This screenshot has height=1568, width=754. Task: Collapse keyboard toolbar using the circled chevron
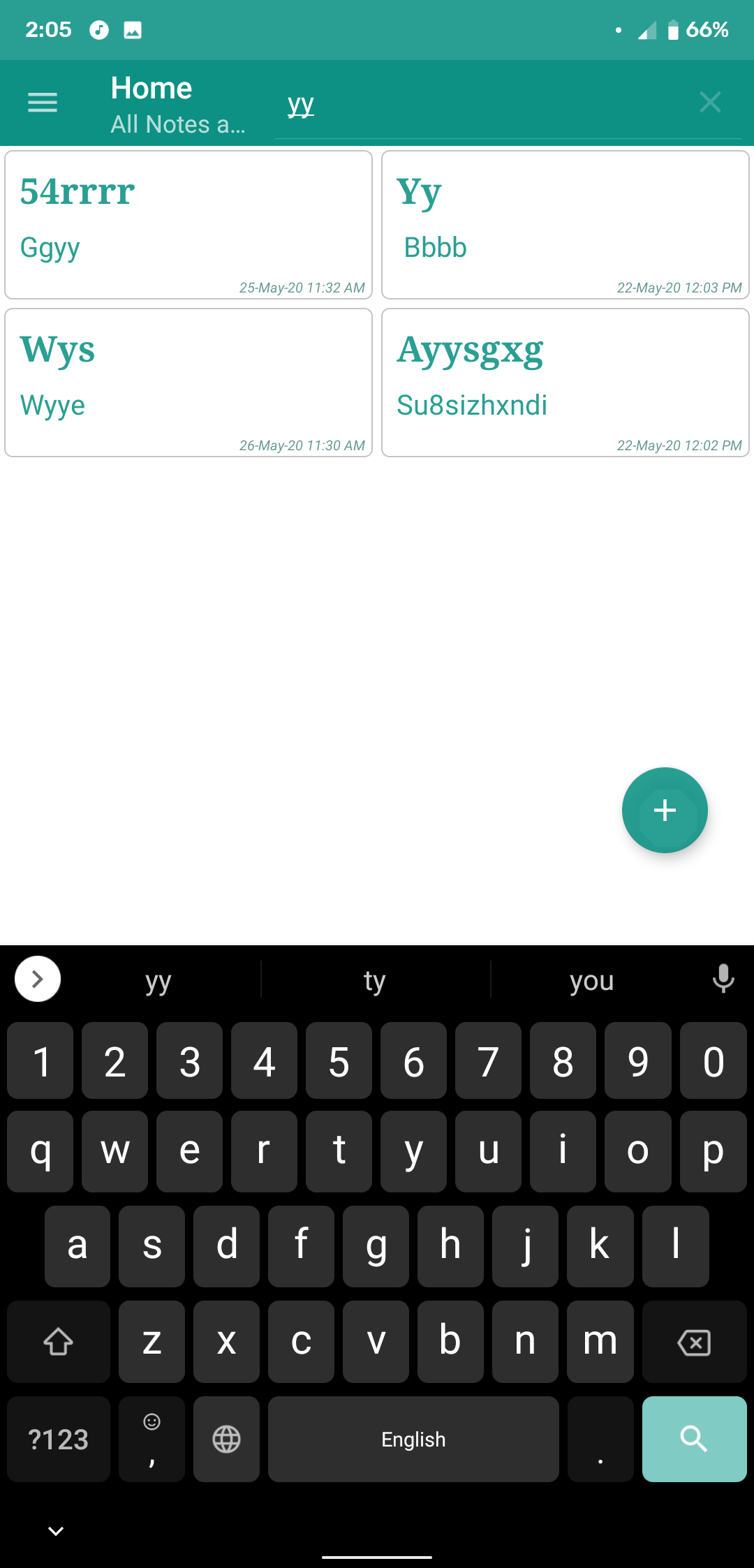pyautogui.click(x=37, y=979)
